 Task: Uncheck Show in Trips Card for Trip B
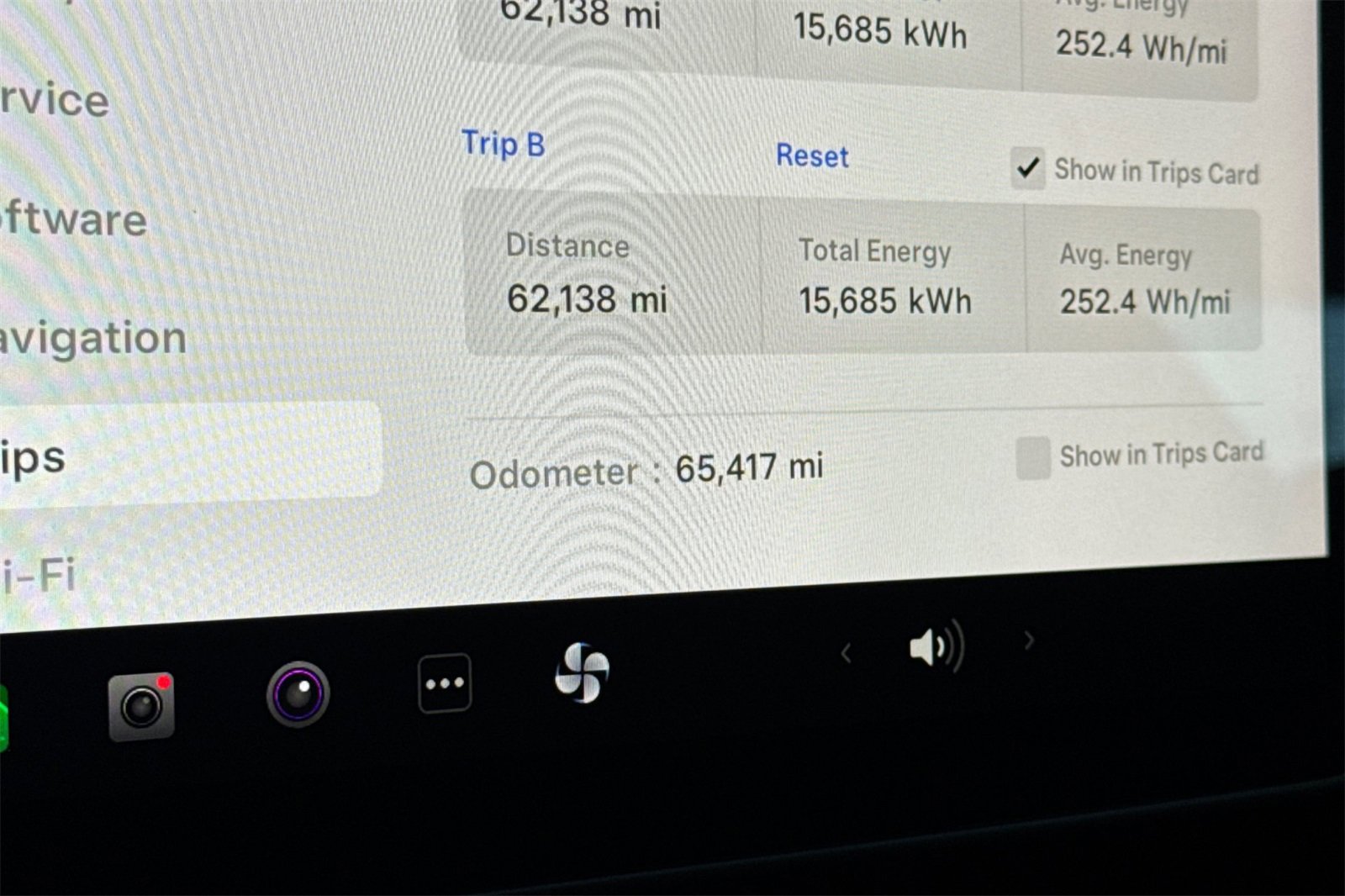1027,168
